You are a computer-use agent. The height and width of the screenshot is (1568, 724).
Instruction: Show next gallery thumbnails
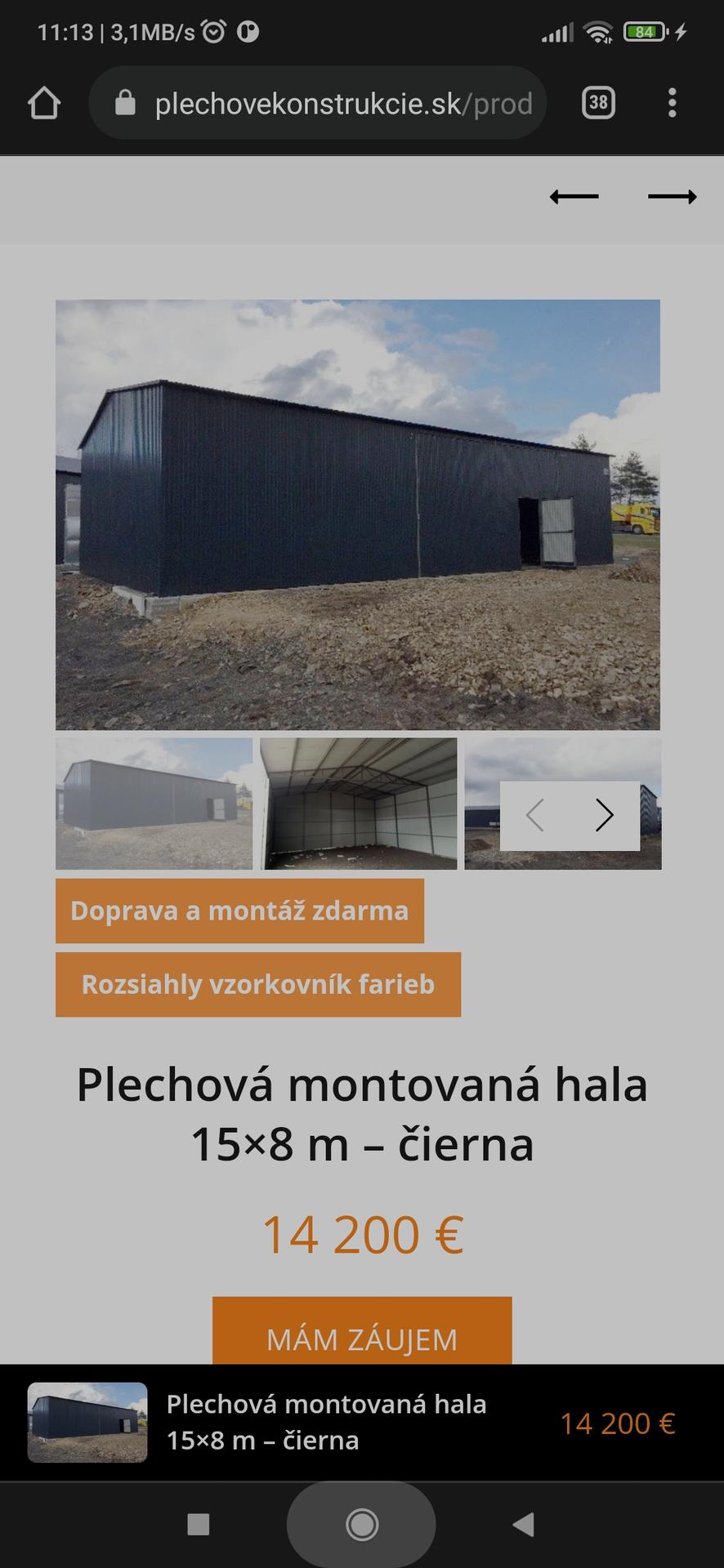(605, 815)
